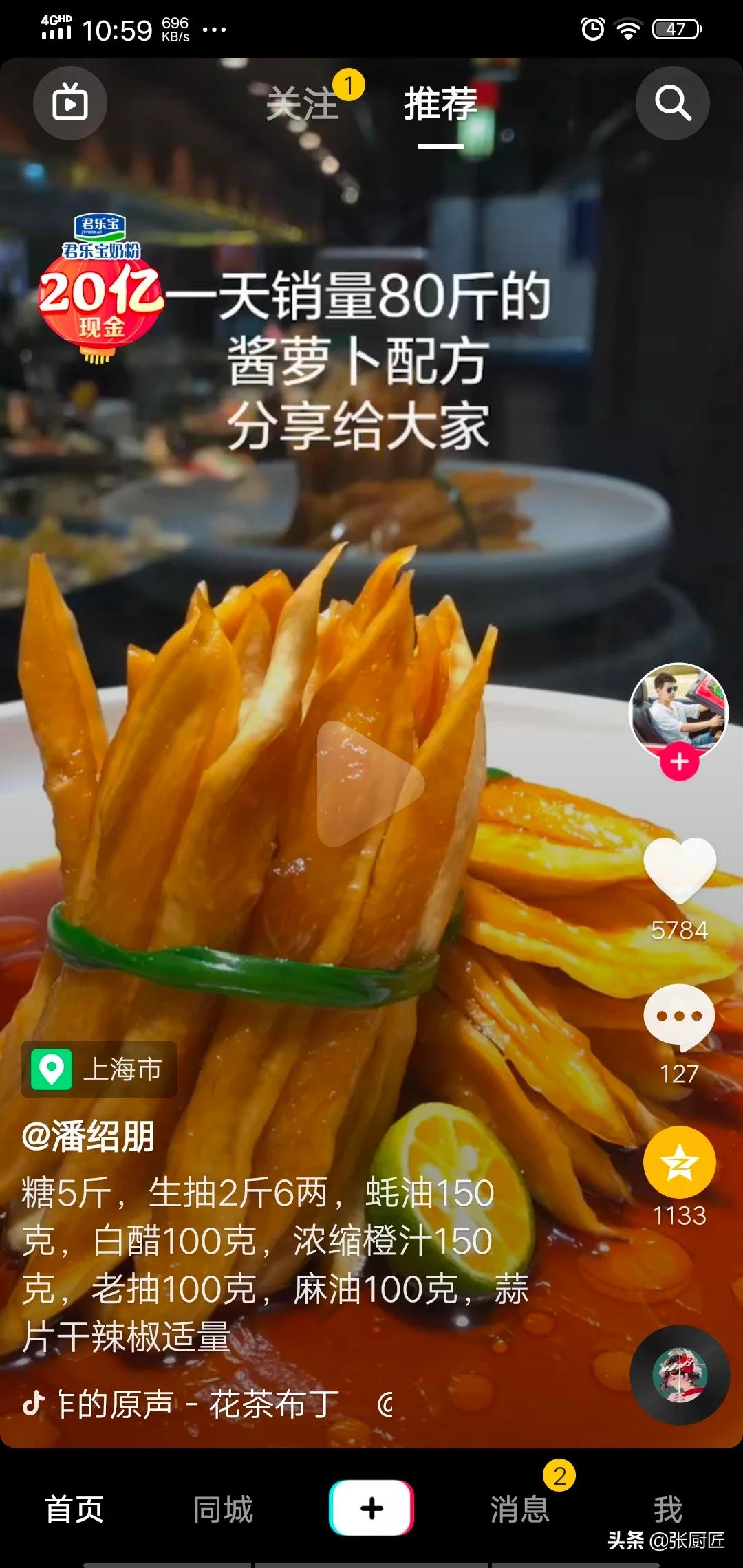Open the spinning music disc
The height and width of the screenshot is (1568, 743).
click(680, 1375)
